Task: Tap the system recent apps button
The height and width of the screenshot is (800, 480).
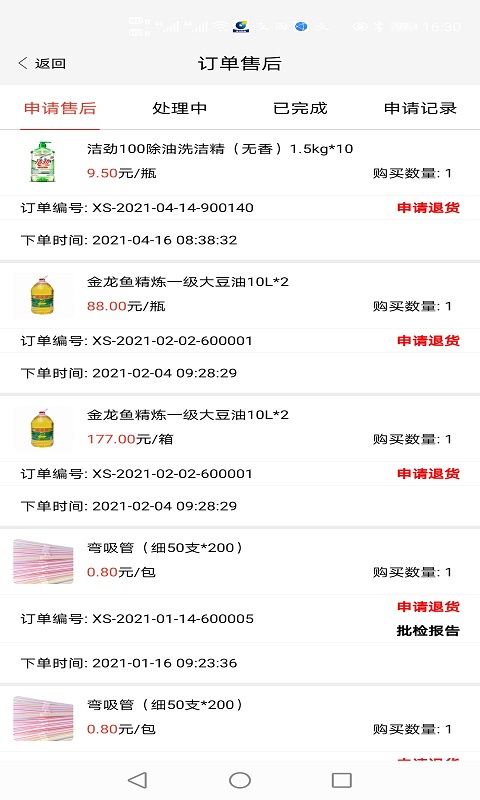Action: pyautogui.click(x=342, y=780)
